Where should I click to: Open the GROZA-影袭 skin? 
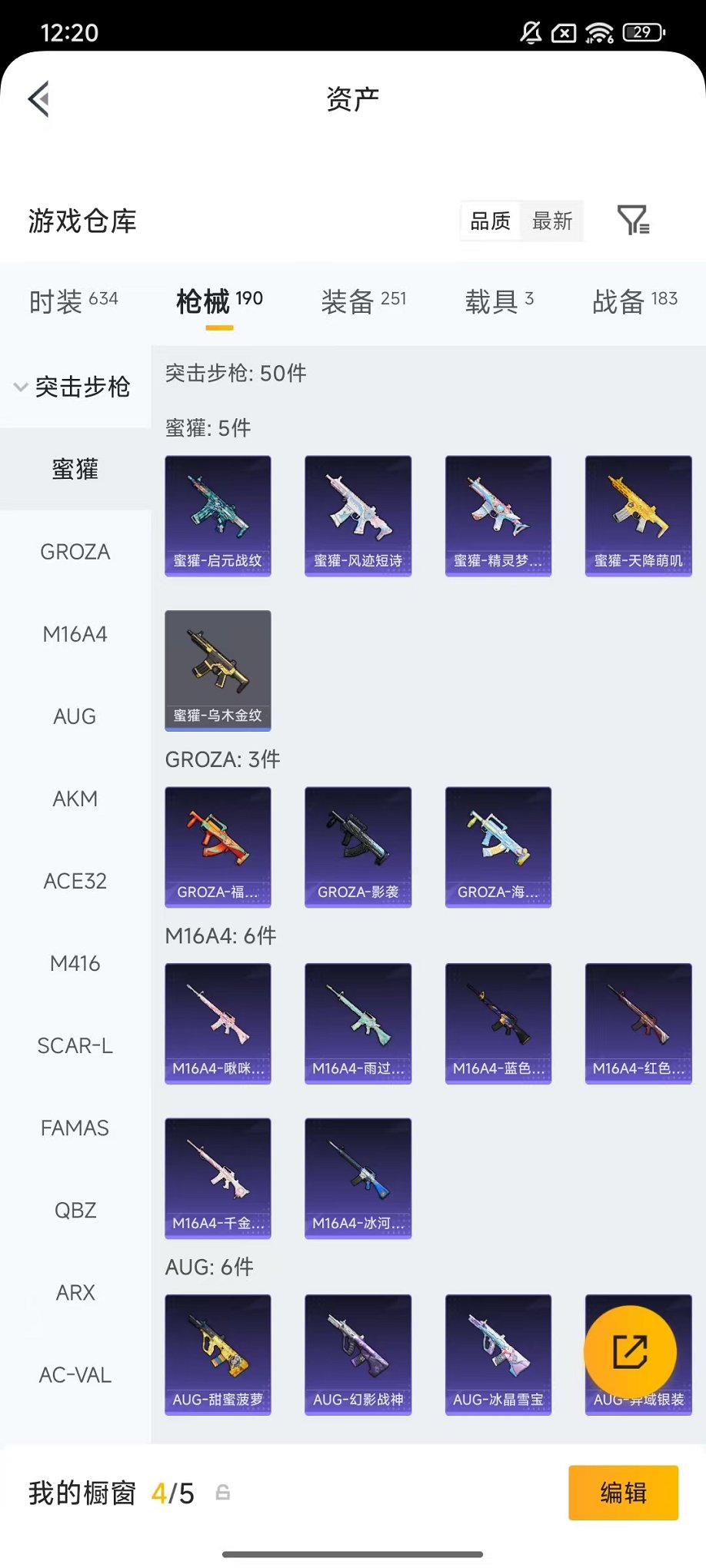358,847
